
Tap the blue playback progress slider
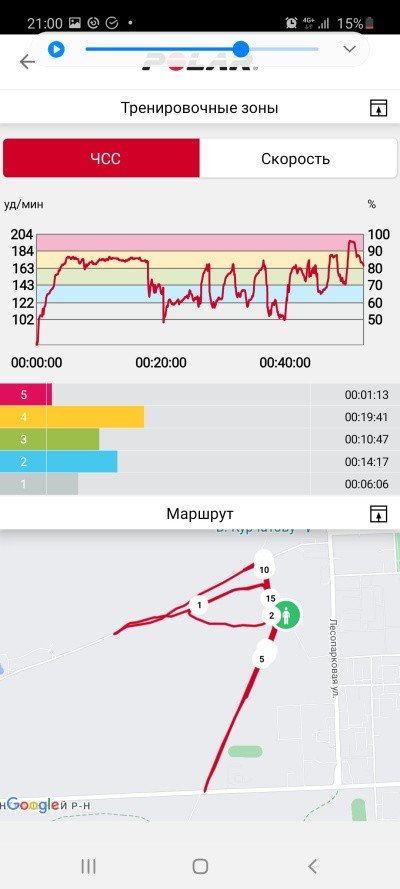(x=202, y=49)
